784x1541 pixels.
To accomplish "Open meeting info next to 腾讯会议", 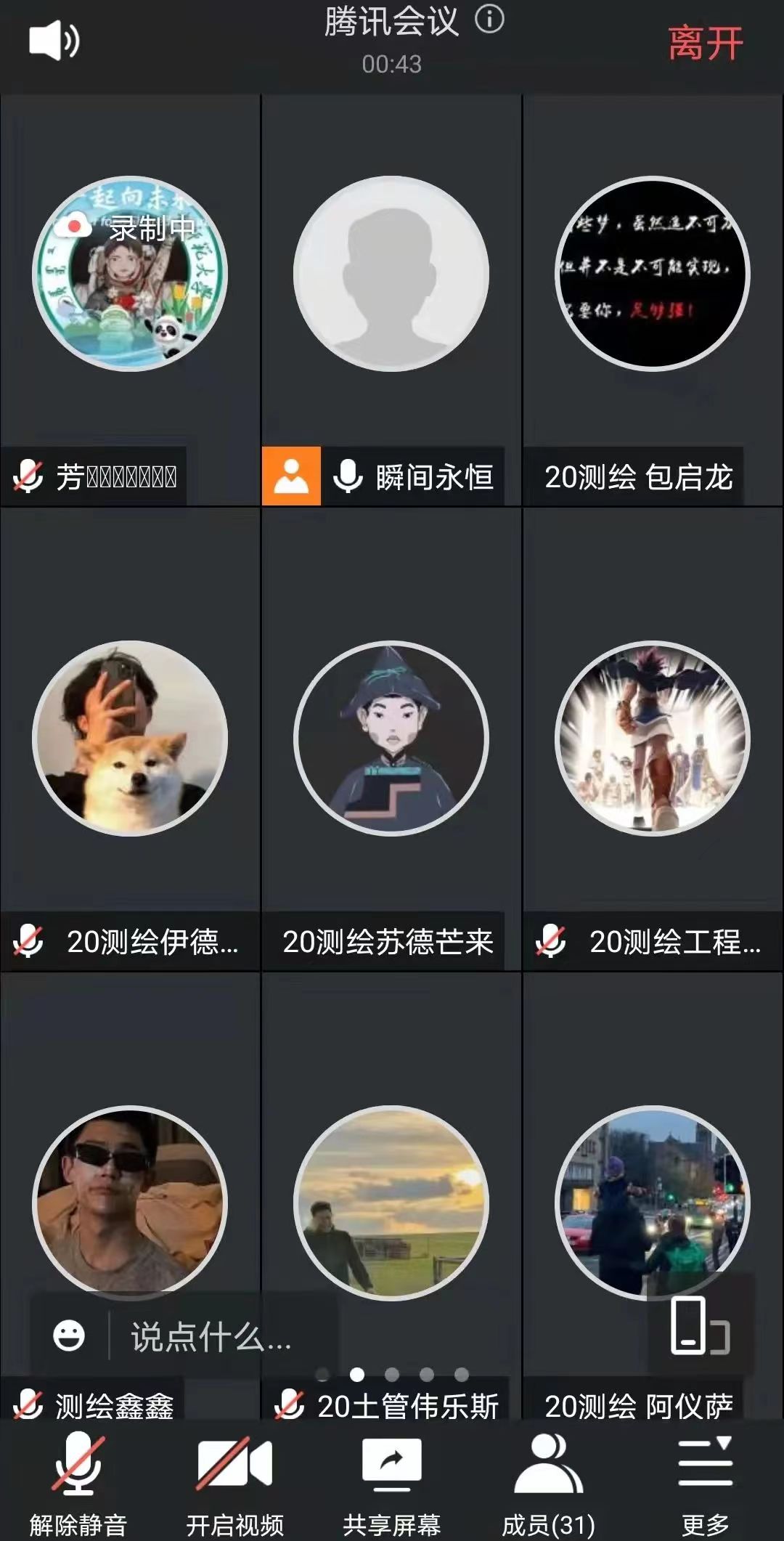I will [489, 20].
